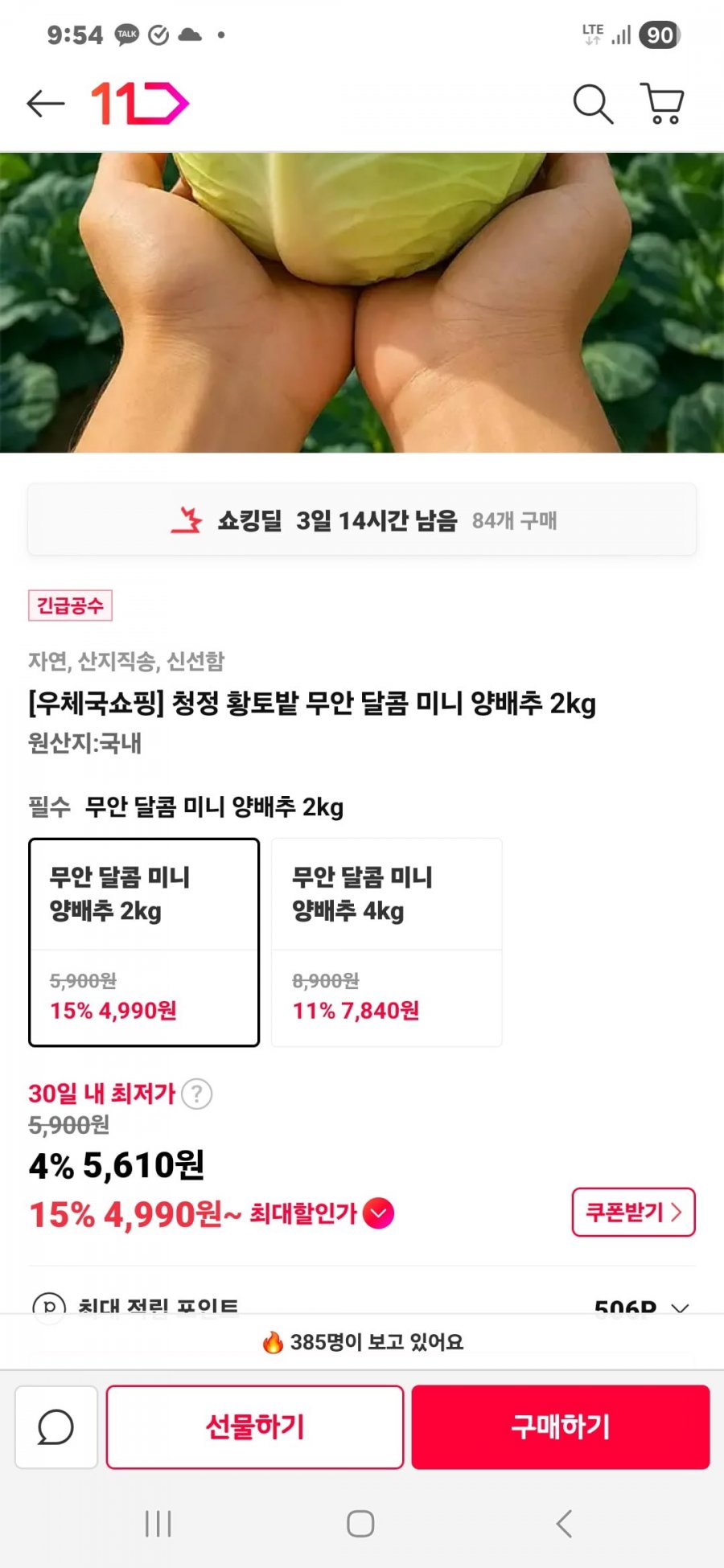This screenshot has height=1568, width=724.
Task: Open recent apps from the navigation bar
Action: [x=158, y=1524]
